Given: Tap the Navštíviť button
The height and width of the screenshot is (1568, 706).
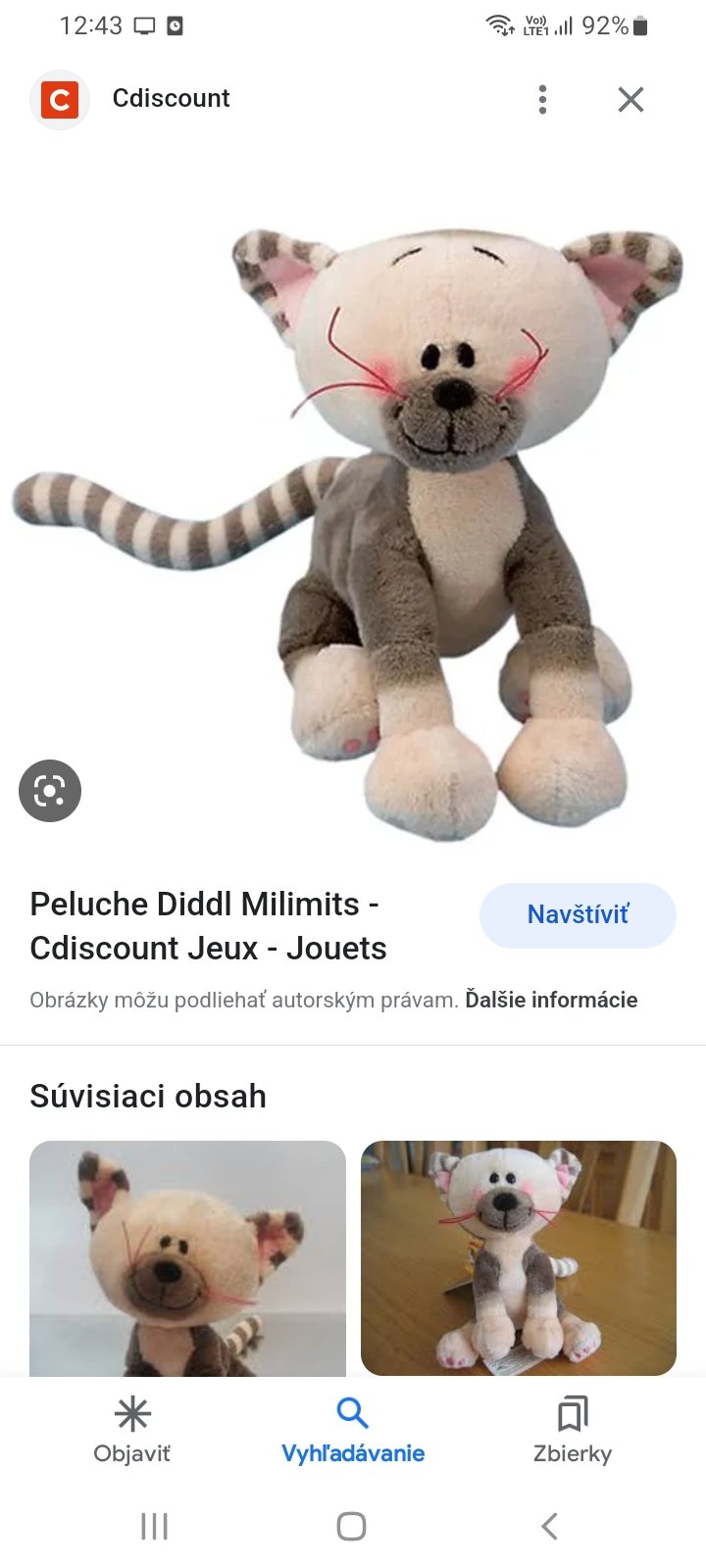Looking at the screenshot, I should pos(578,915).
